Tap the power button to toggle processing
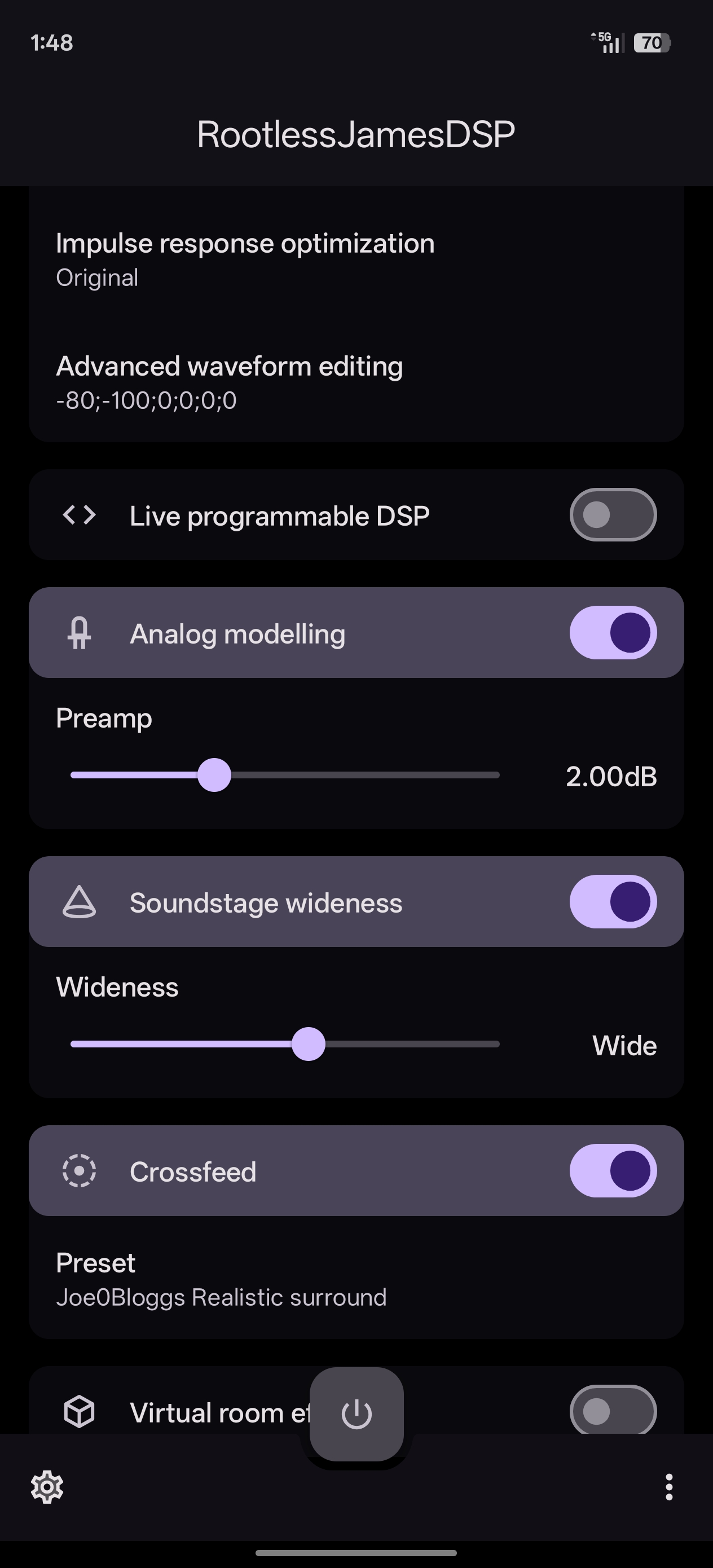The image size is (713, 1568). pos(356,1413)
